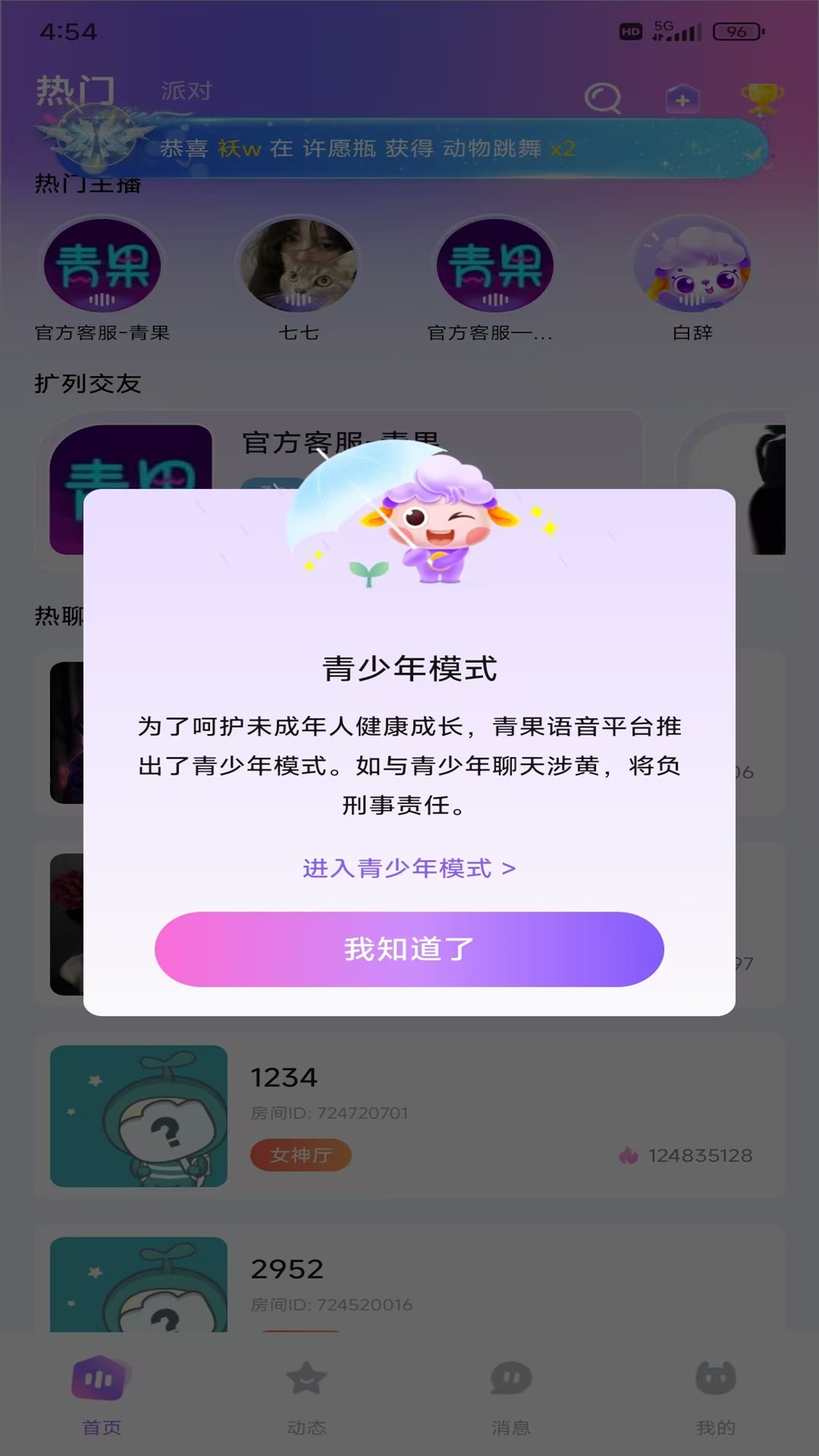Go to the 消息 tab

(x=511, y=1395)
